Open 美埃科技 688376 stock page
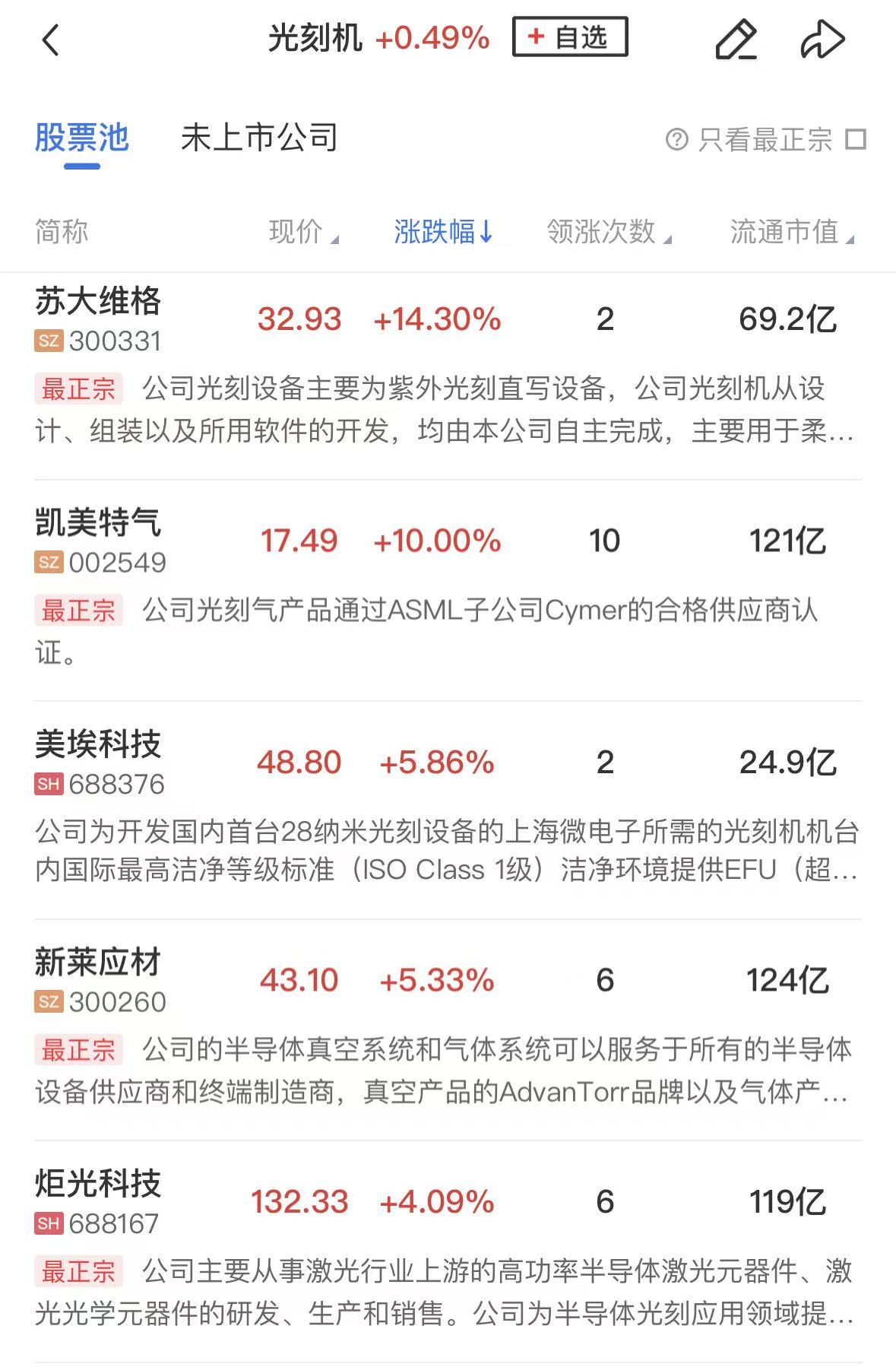The image size is (896, 1367). pos(98,762)
